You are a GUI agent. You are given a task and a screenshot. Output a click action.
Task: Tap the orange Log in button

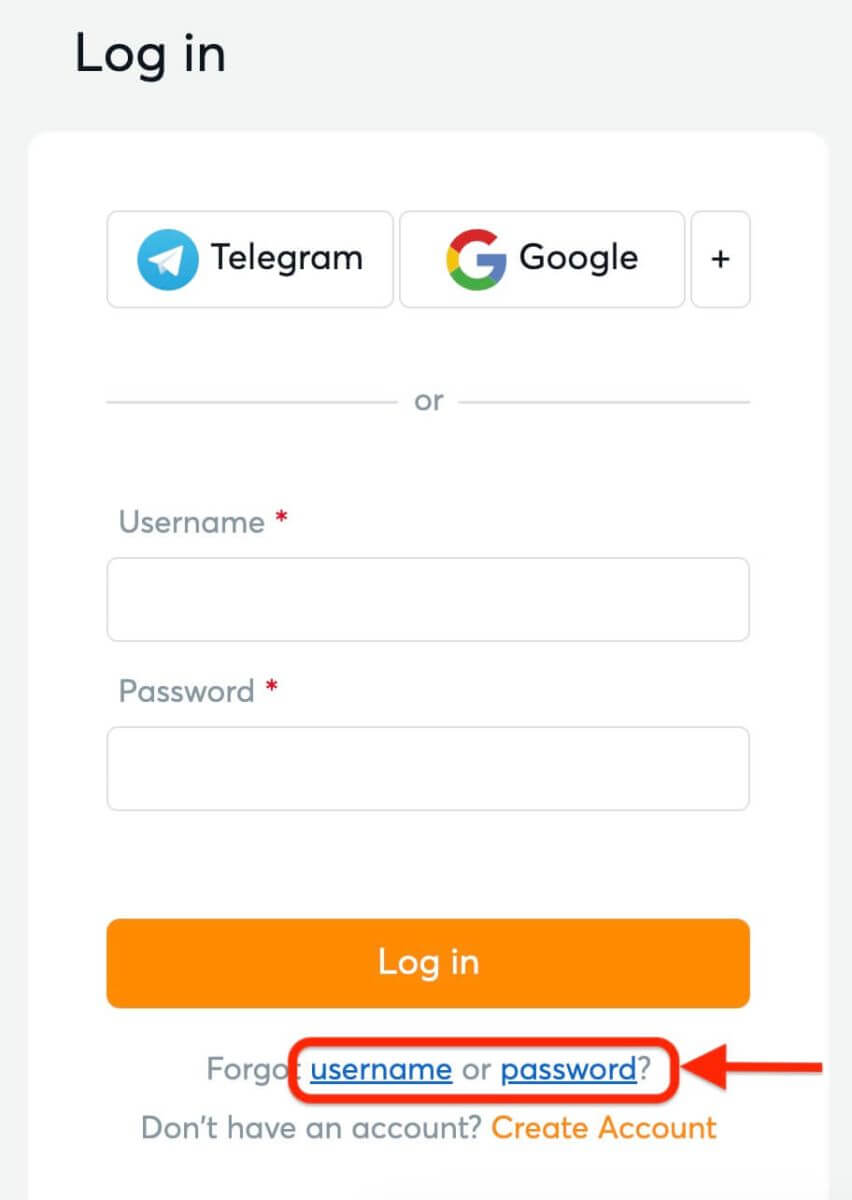click(428, 963)
